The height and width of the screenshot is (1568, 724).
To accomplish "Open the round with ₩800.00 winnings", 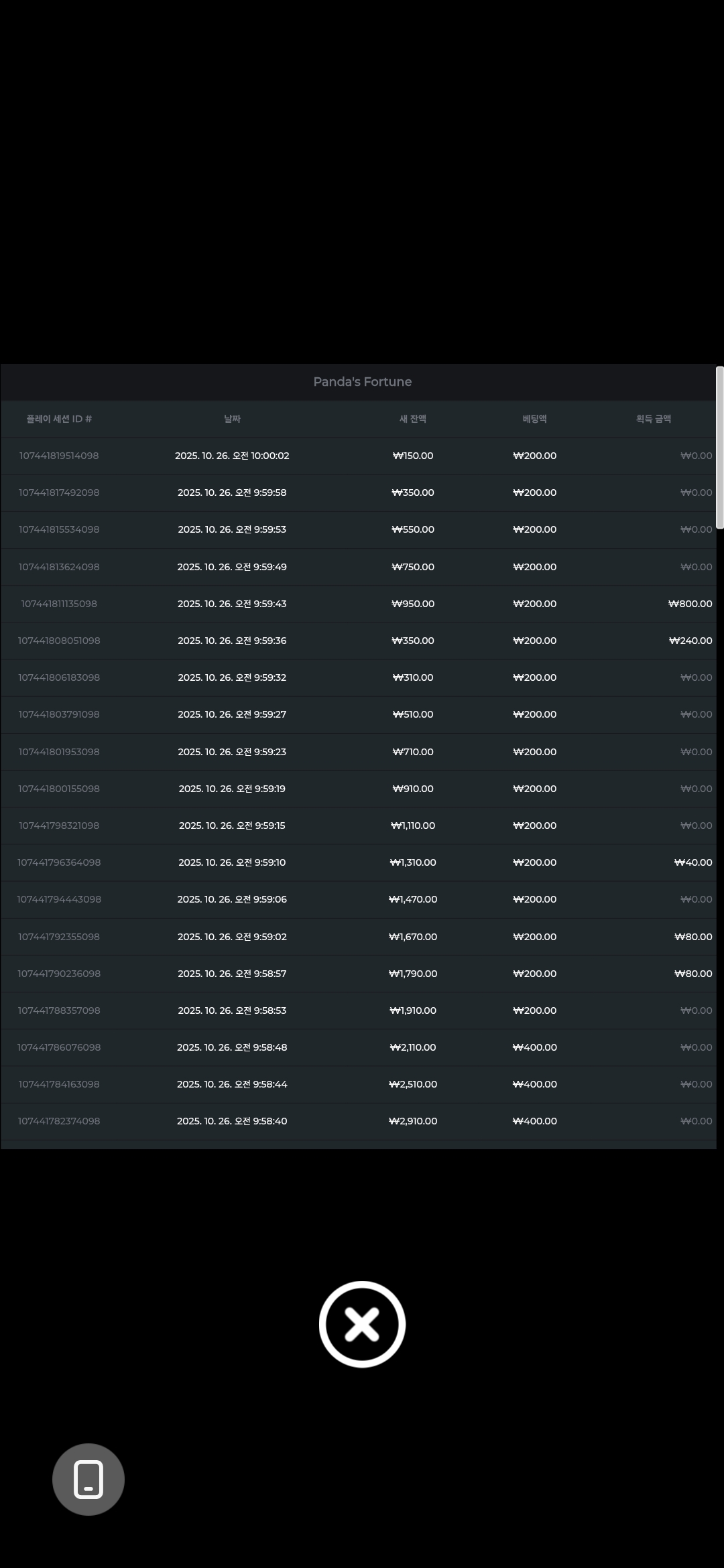I will click(x=359, y=604).
